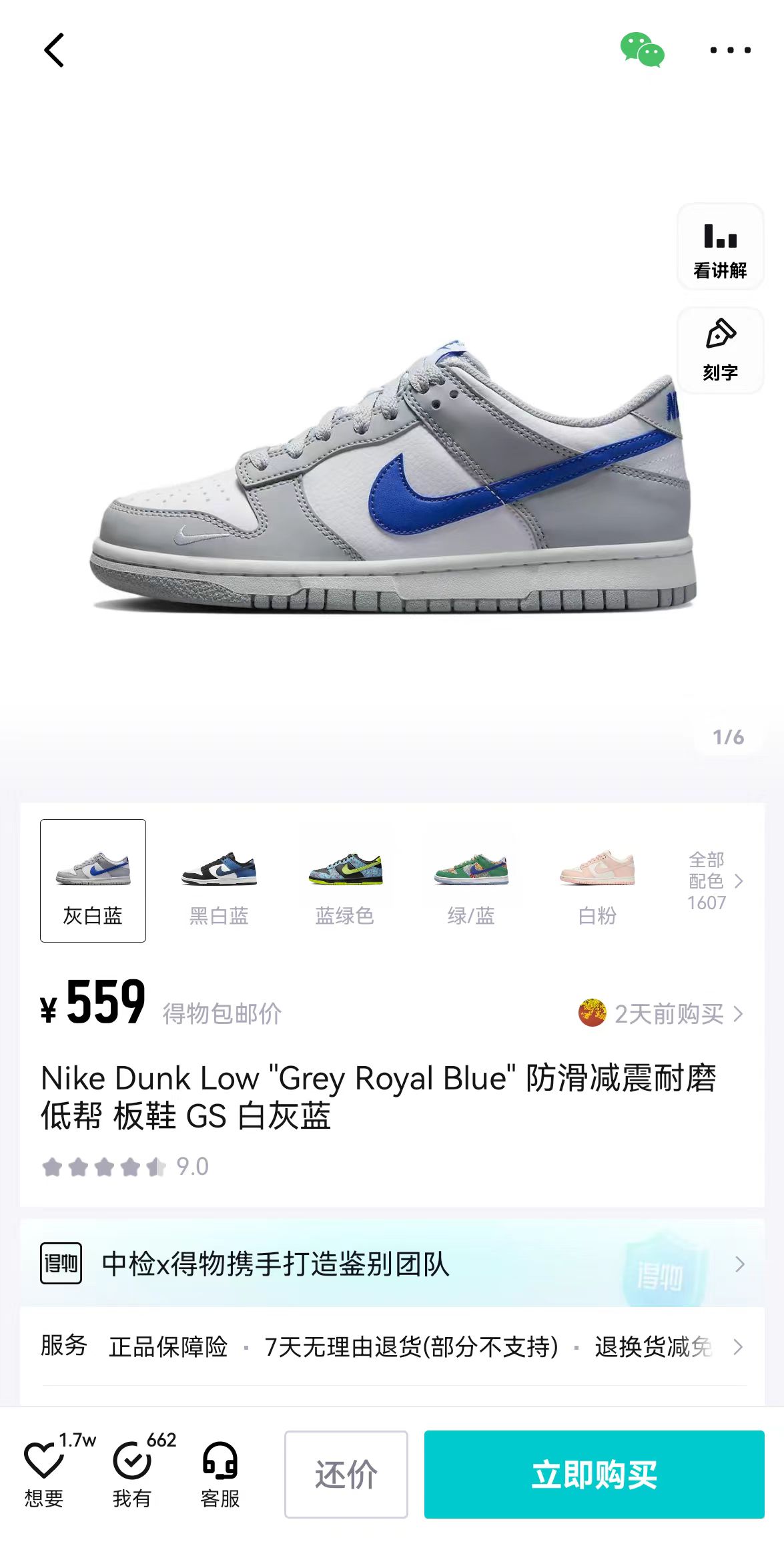Viewport: 784px width, 1542px height.
Task: Open the 看讲解 explanation button
Action: [x=720, y=247]
